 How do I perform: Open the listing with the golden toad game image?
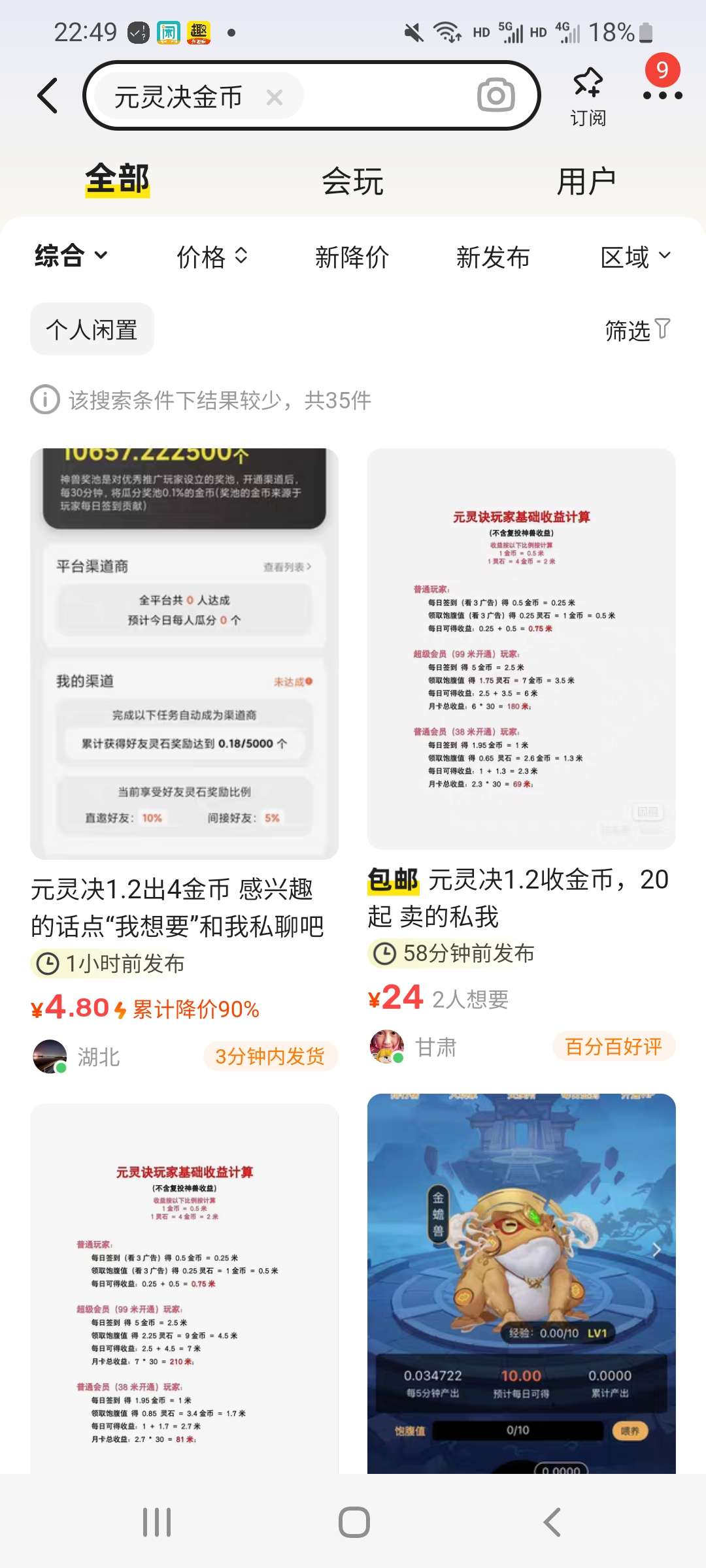[521, 1281]
